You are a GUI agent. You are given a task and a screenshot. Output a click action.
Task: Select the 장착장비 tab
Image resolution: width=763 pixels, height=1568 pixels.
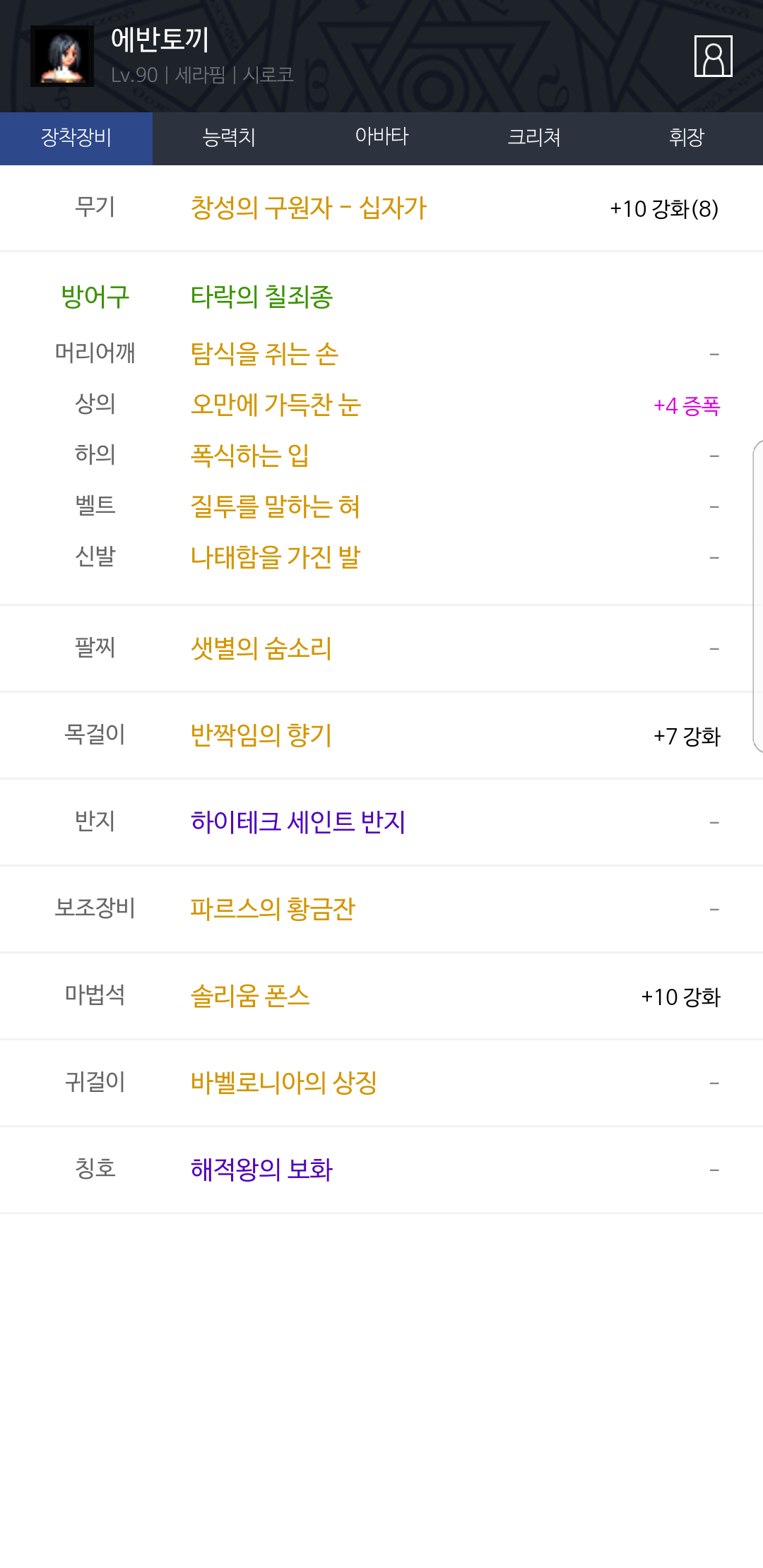tap(76, 138)
